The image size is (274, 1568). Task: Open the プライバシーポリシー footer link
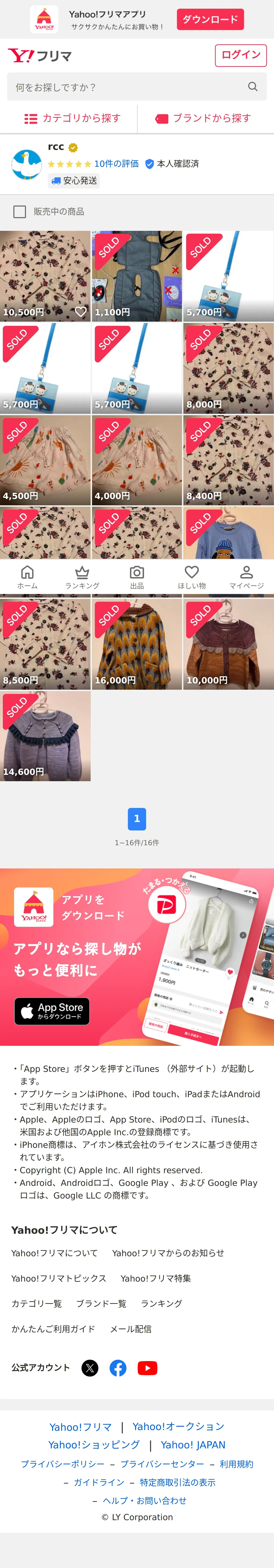point(63,1464)
